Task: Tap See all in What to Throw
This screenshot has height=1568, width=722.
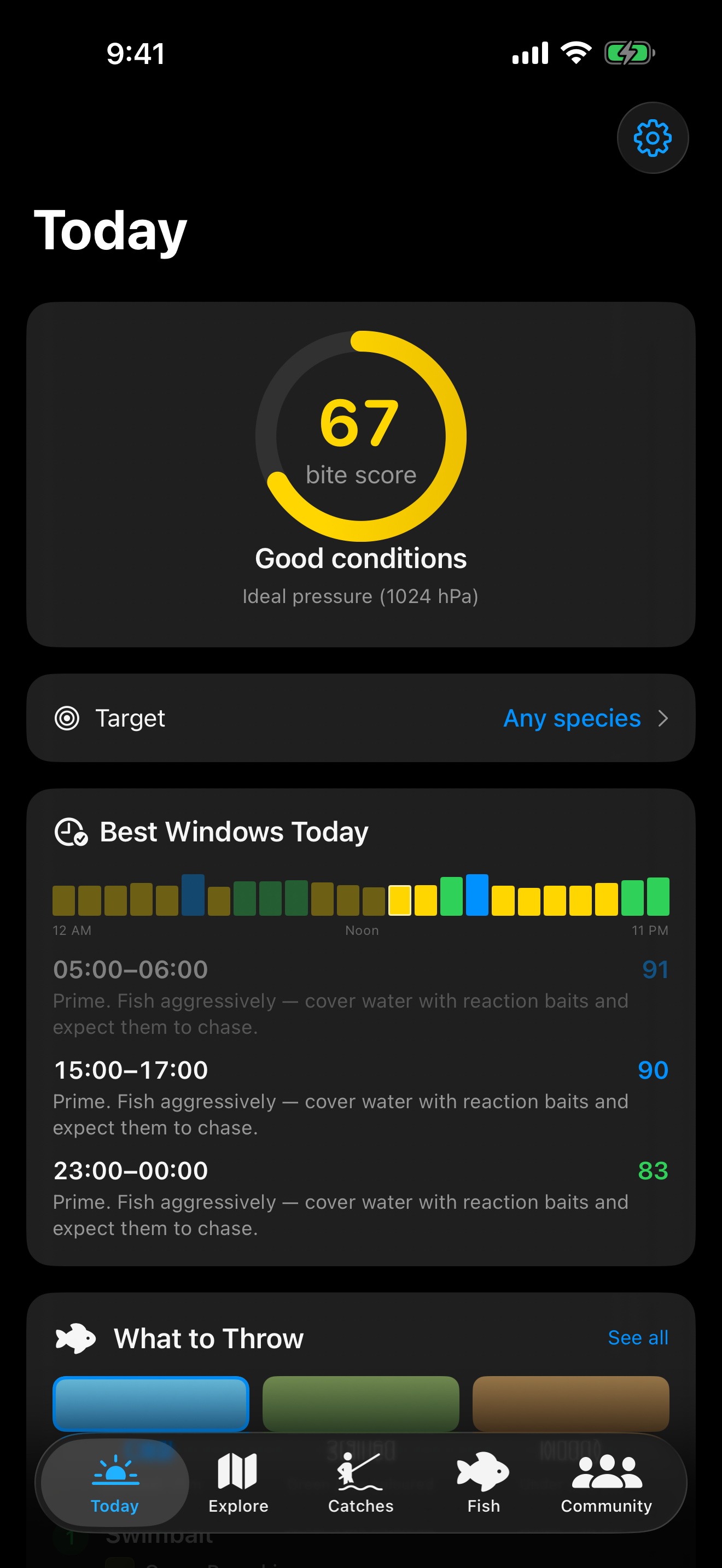Action: click(x=637, y=1337)
